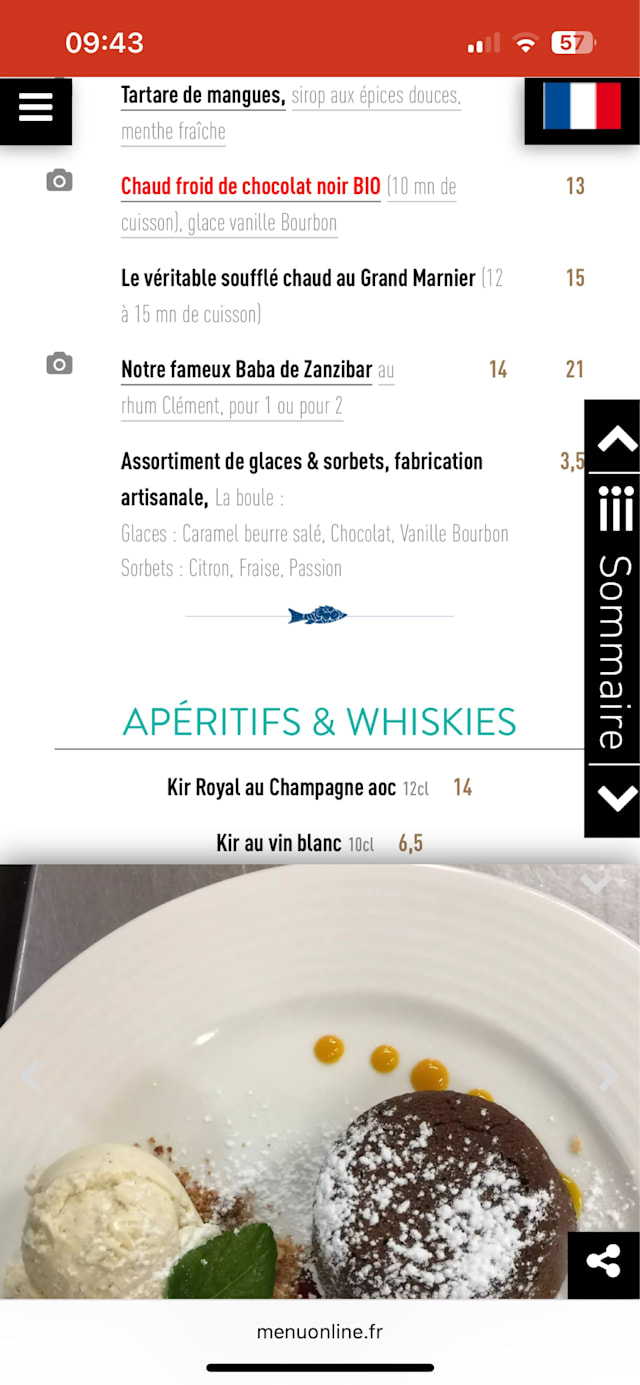The height and width of the screenshot is (1385, 640).
Task: Tap the Chaud froid de chocolat noir BIO link
Action: (x=250, y=187)
